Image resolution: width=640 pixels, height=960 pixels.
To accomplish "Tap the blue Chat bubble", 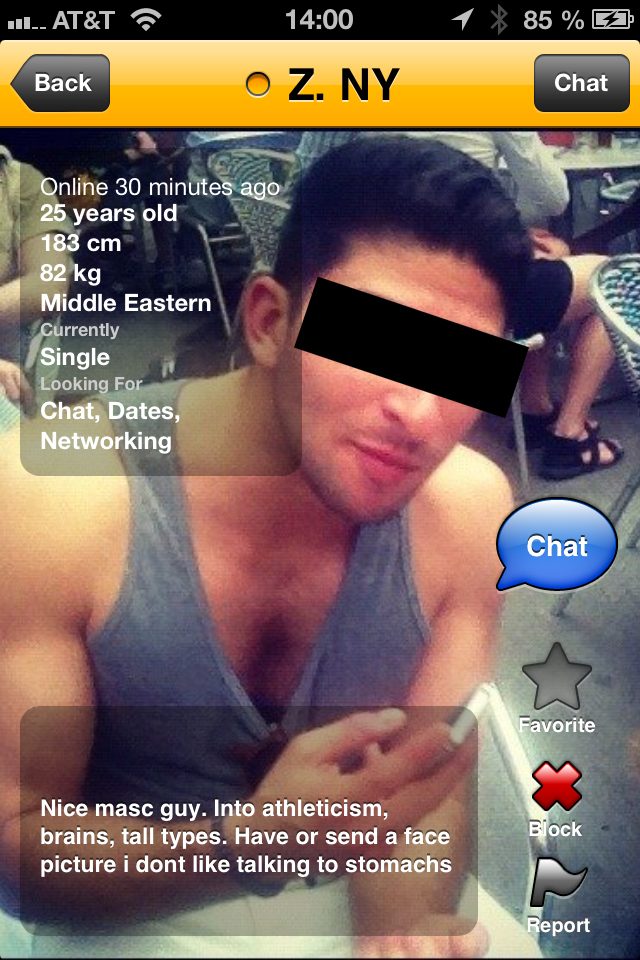I will pos(557,545).
